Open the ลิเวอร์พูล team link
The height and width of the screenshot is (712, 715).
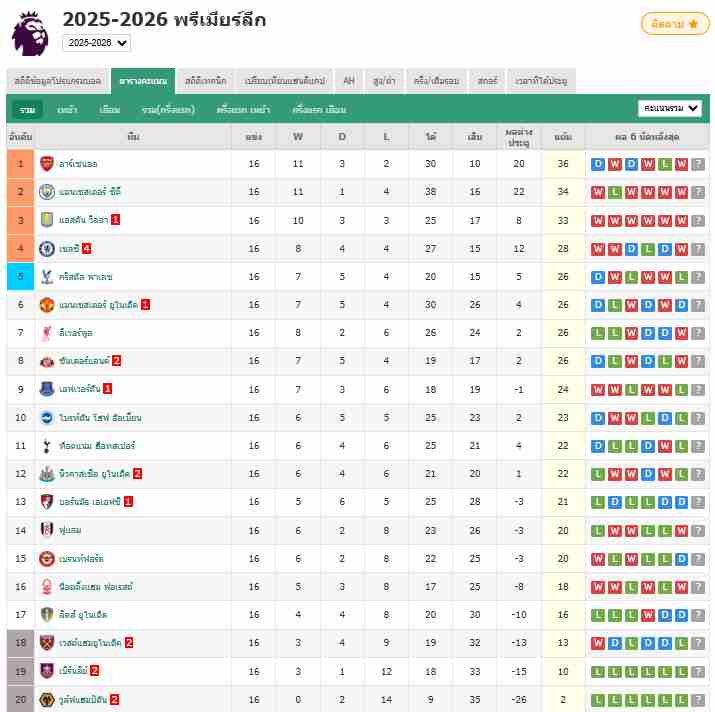[x=78, y=332]
